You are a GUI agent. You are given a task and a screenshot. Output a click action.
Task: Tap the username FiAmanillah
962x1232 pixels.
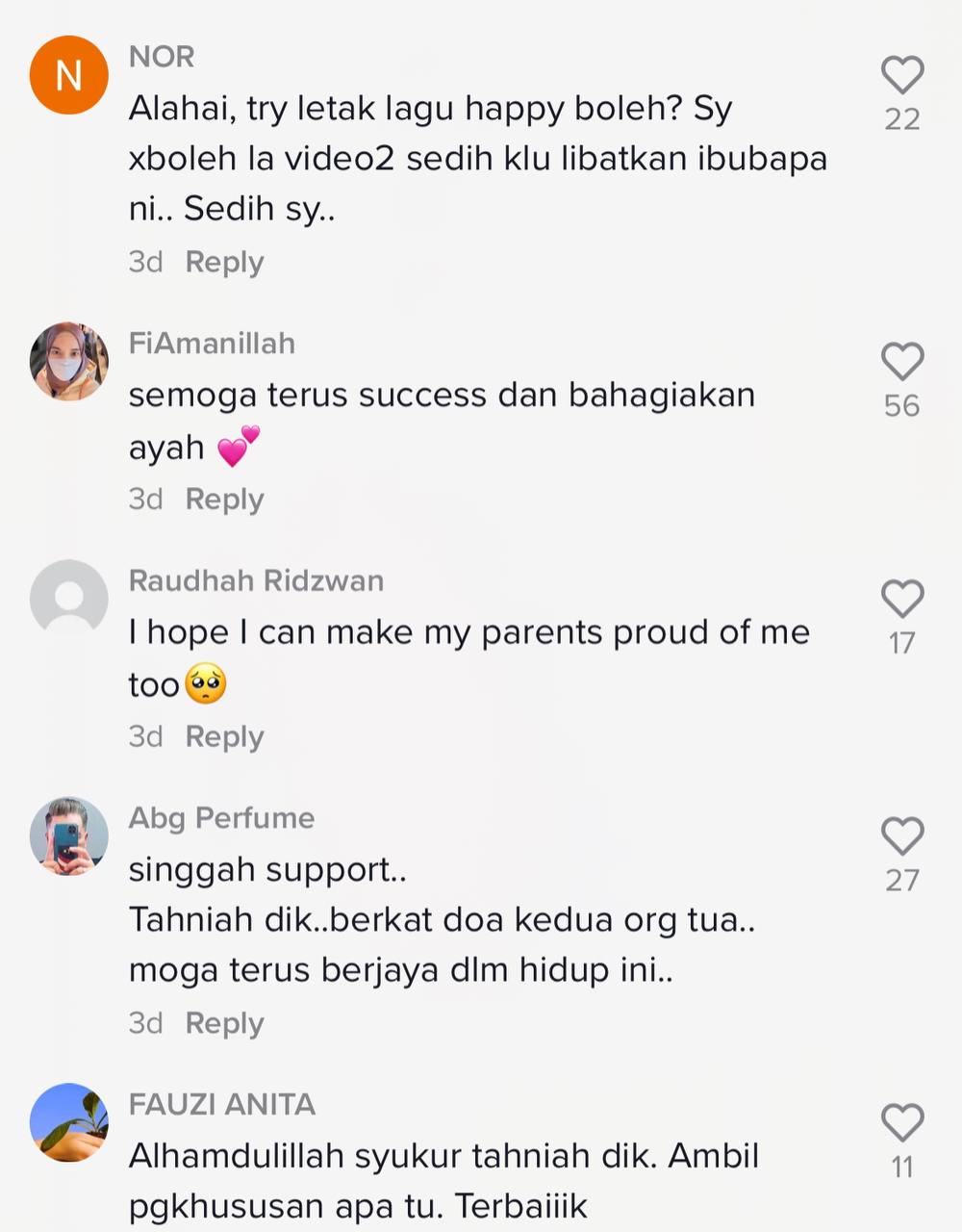[212, 344]
